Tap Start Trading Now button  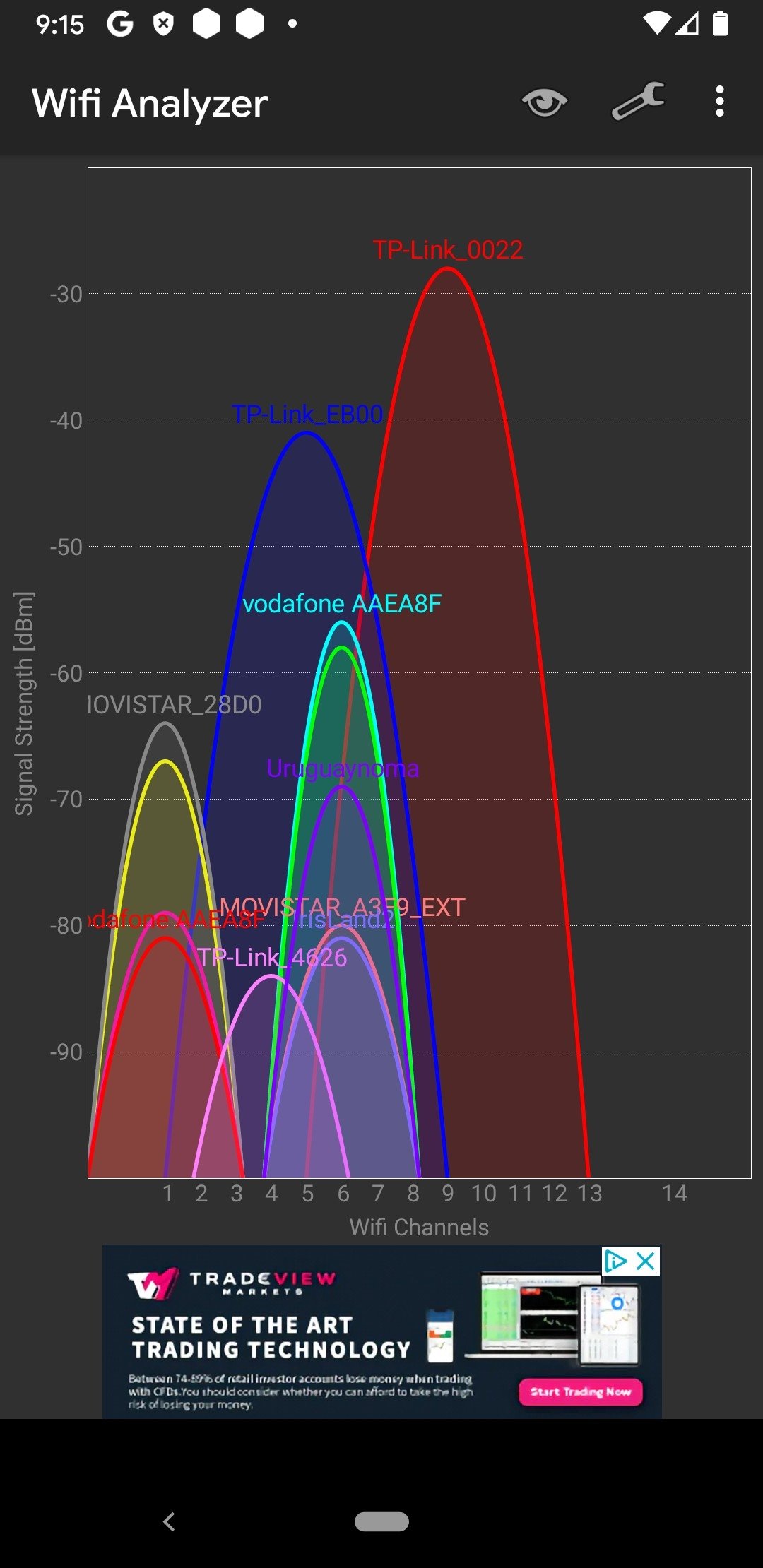581,1391
